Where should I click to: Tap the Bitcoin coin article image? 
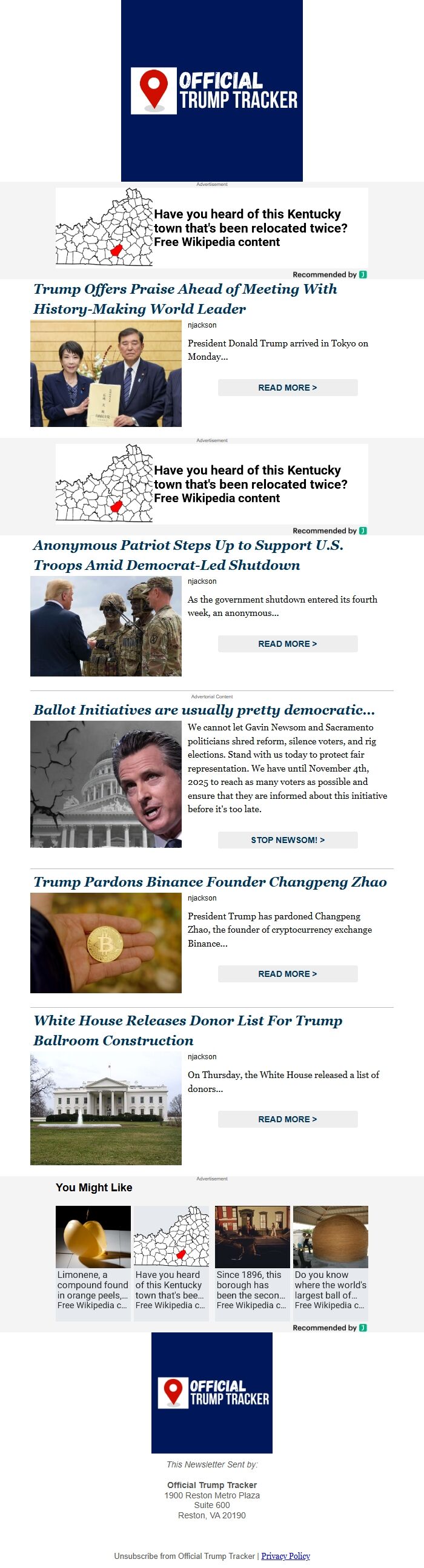(x=106, y=943)
